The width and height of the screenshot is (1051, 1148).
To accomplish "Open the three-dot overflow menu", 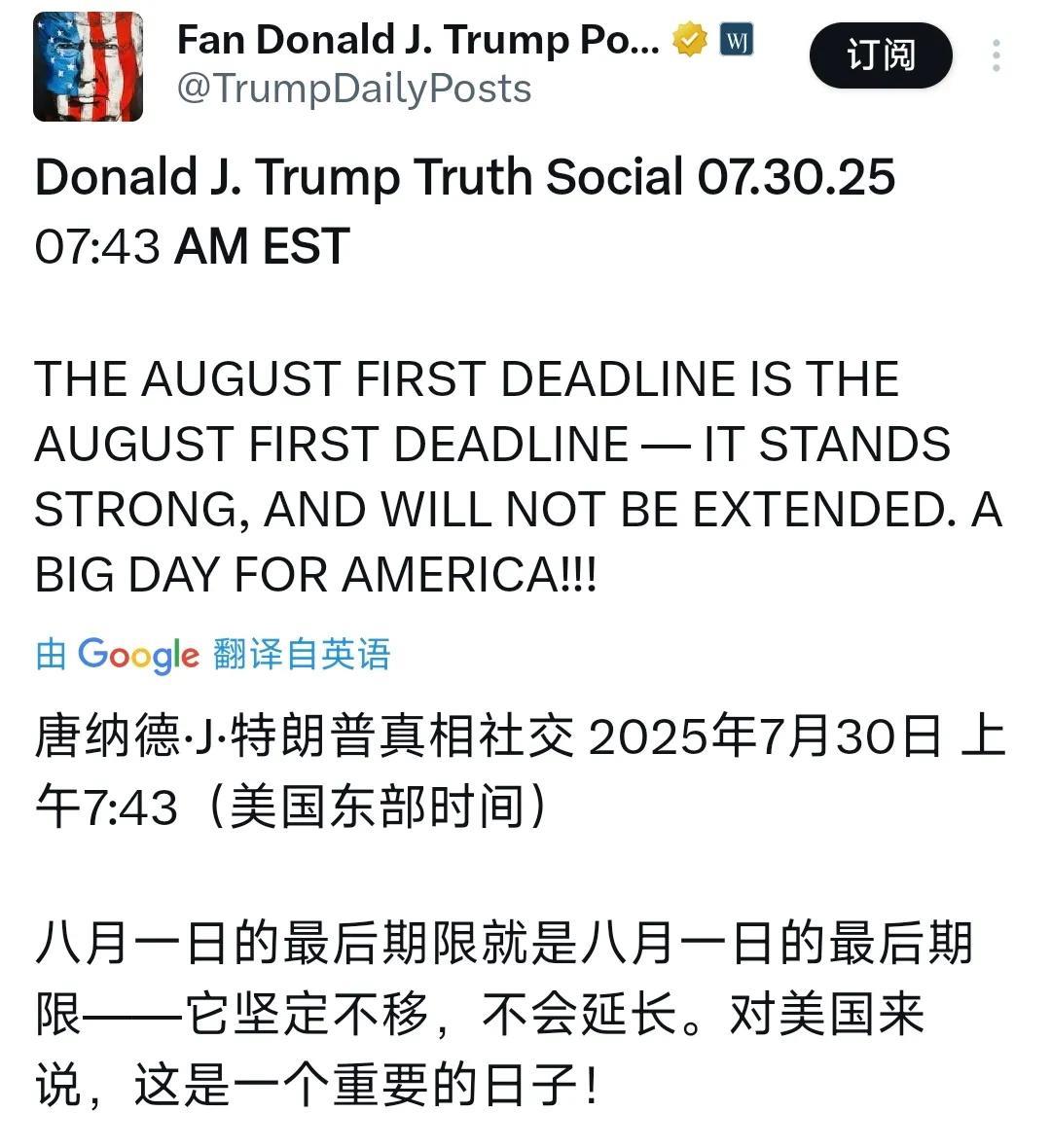I will 997,55.
